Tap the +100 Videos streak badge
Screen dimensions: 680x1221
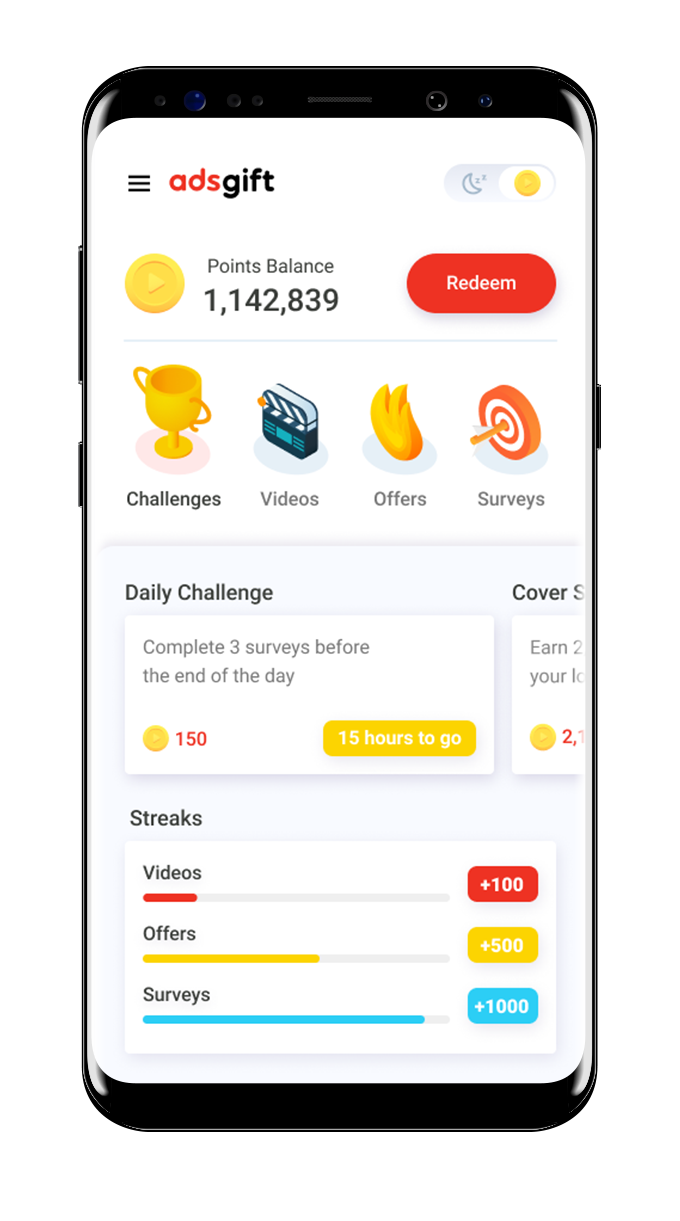(502, 884)
